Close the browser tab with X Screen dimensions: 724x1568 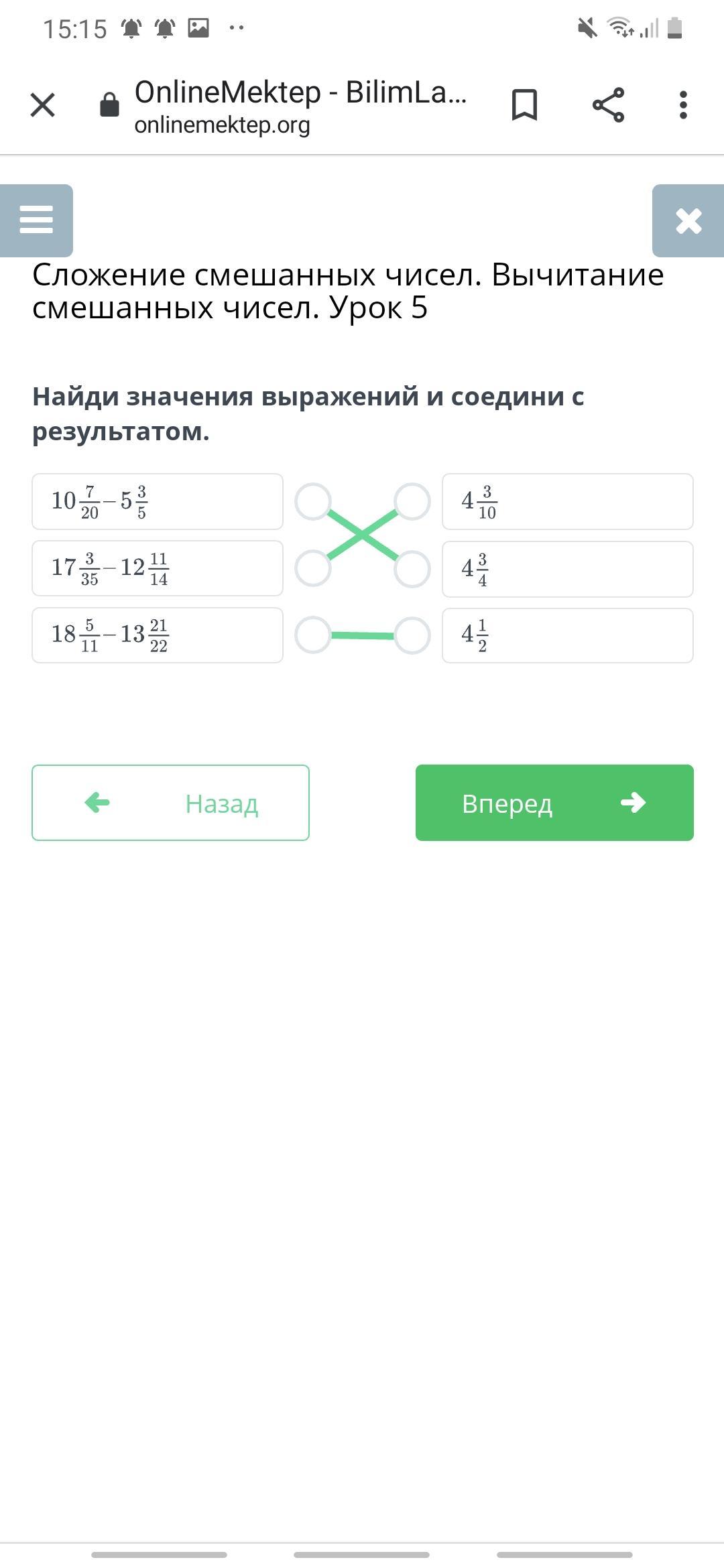[43, 105]
